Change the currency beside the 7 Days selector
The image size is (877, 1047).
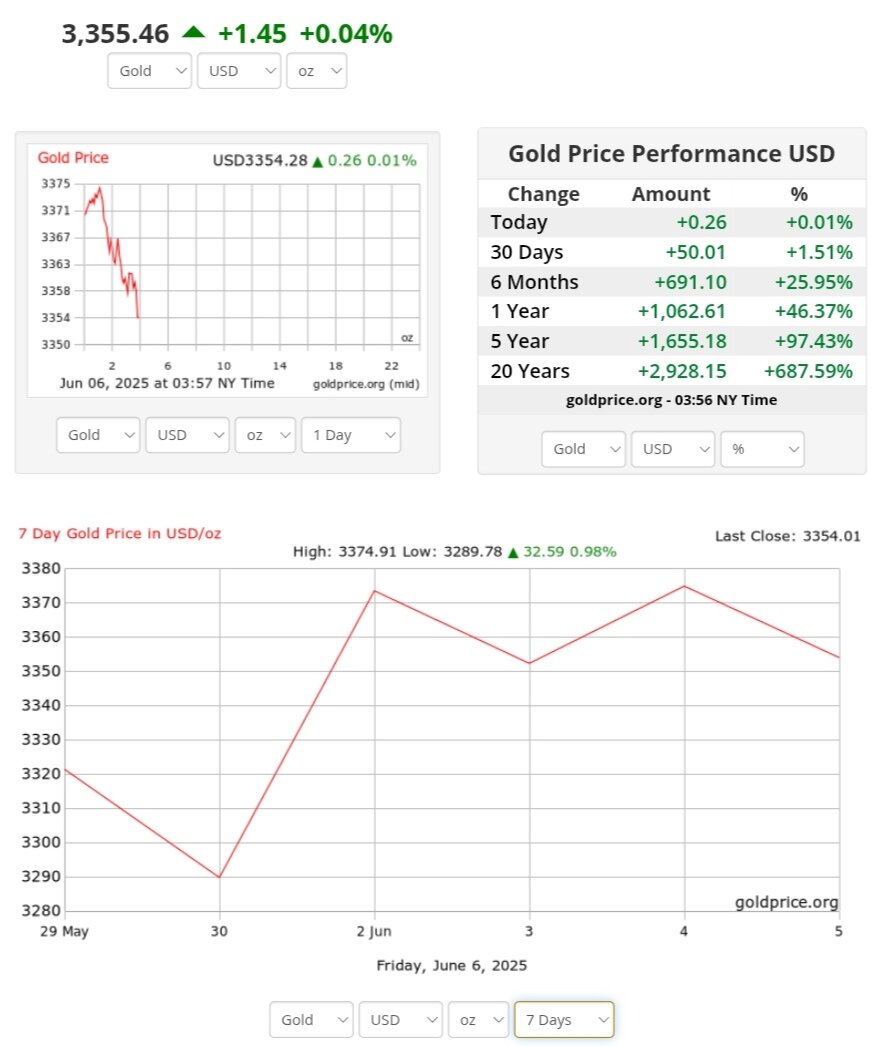[400, 1020]
